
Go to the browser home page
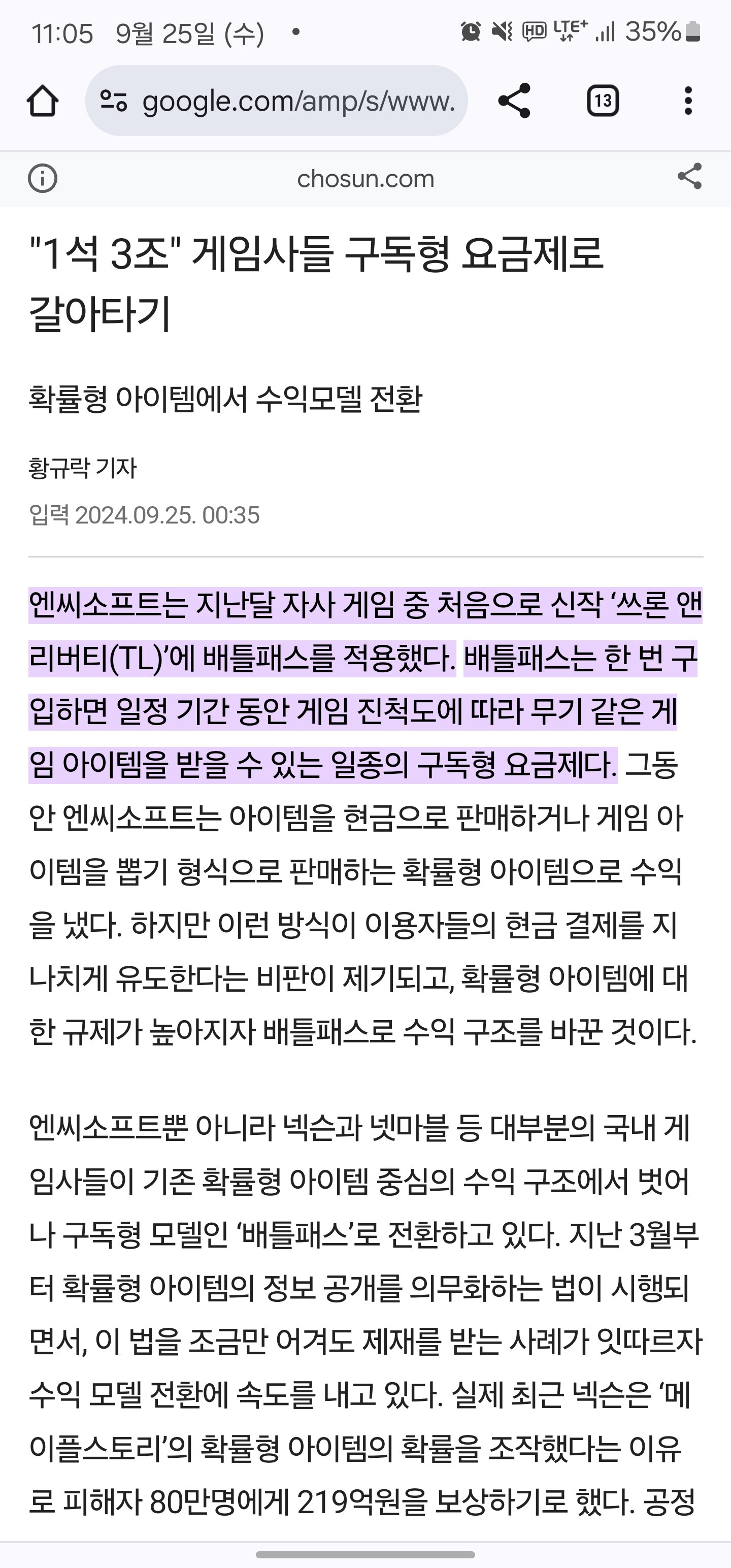[43, 101]
